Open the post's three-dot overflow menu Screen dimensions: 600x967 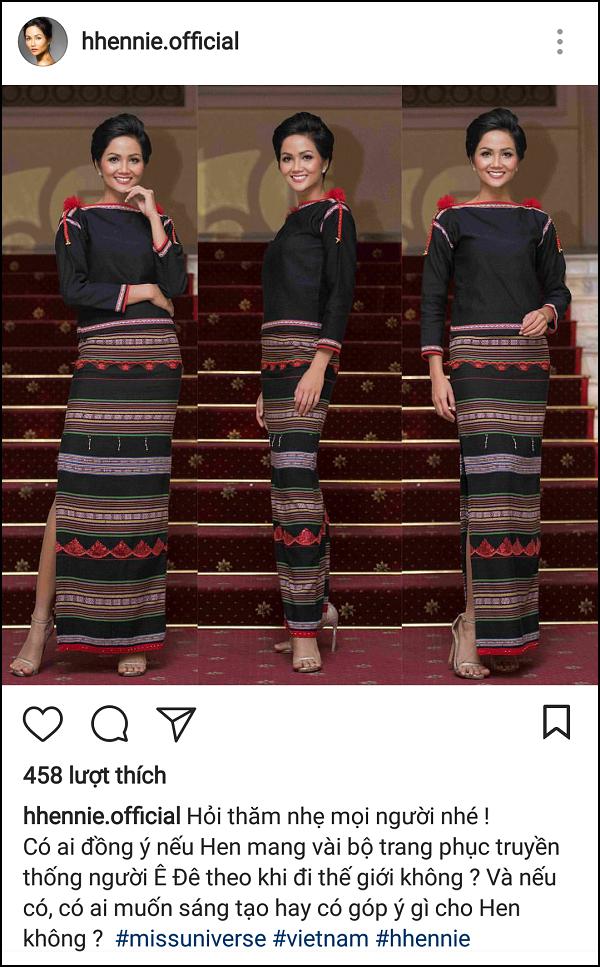(x=559, y=41)
